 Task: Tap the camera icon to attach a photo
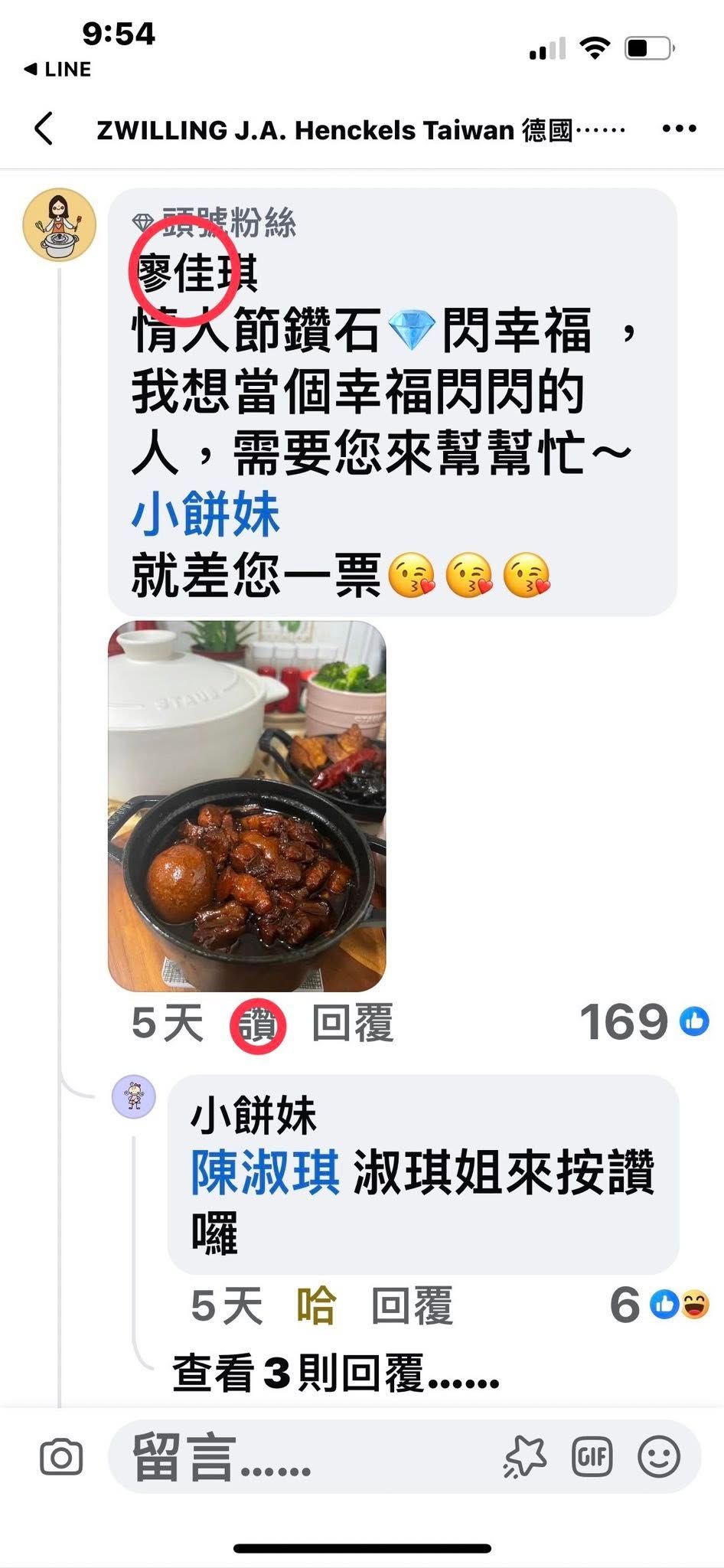(60, 1457)
